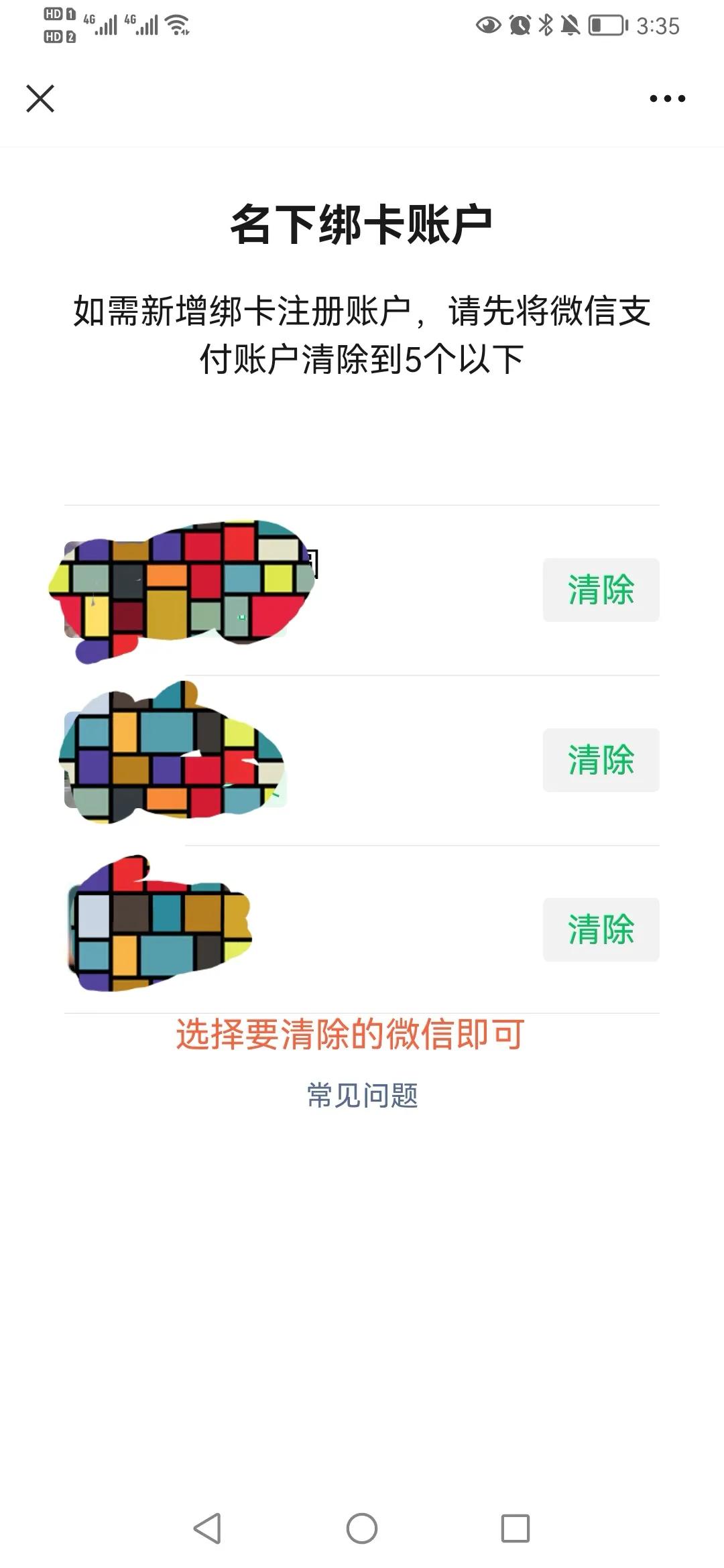Tap 清除 next to the first account
Viewport: 724px width, 1568px height.
[600, 590]
